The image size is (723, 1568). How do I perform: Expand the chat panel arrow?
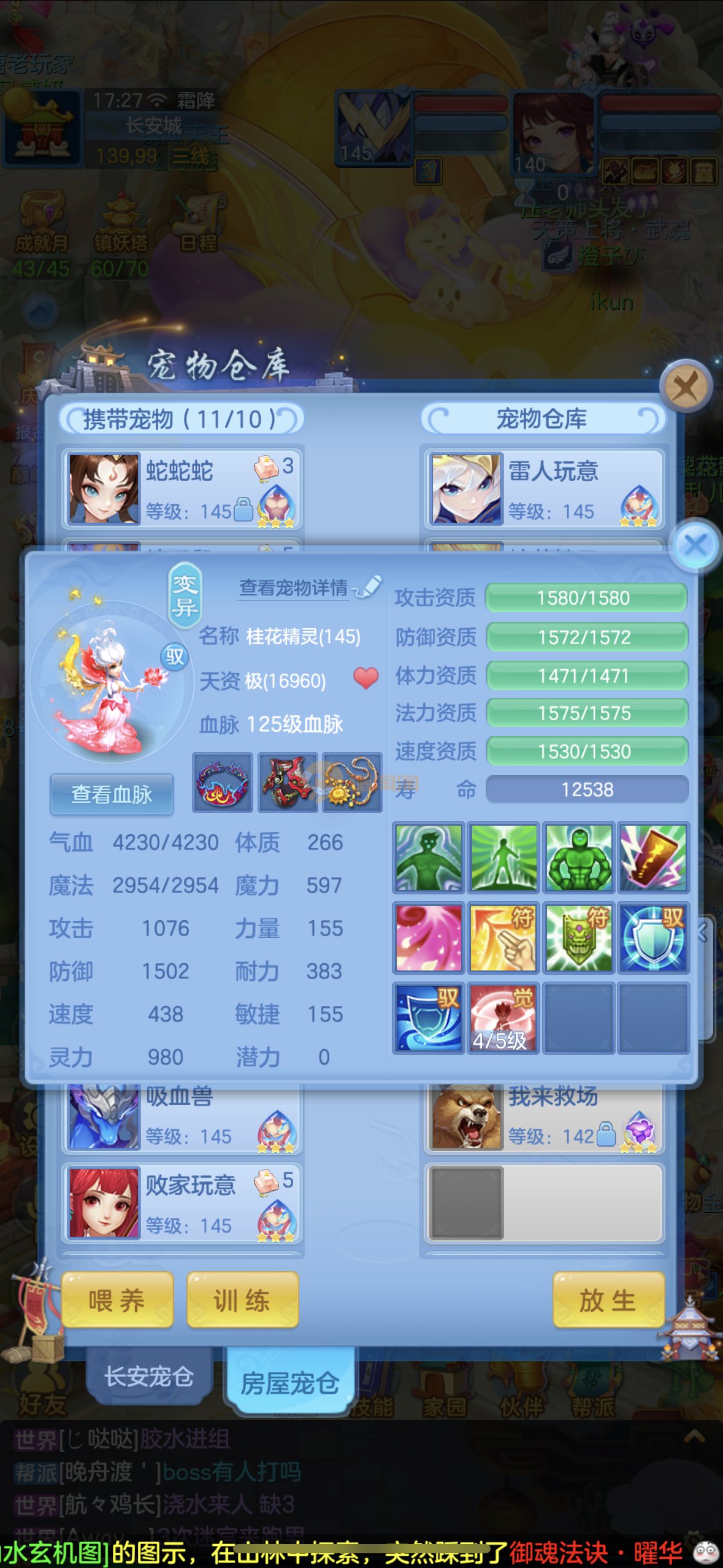(x=694, y=1437)
